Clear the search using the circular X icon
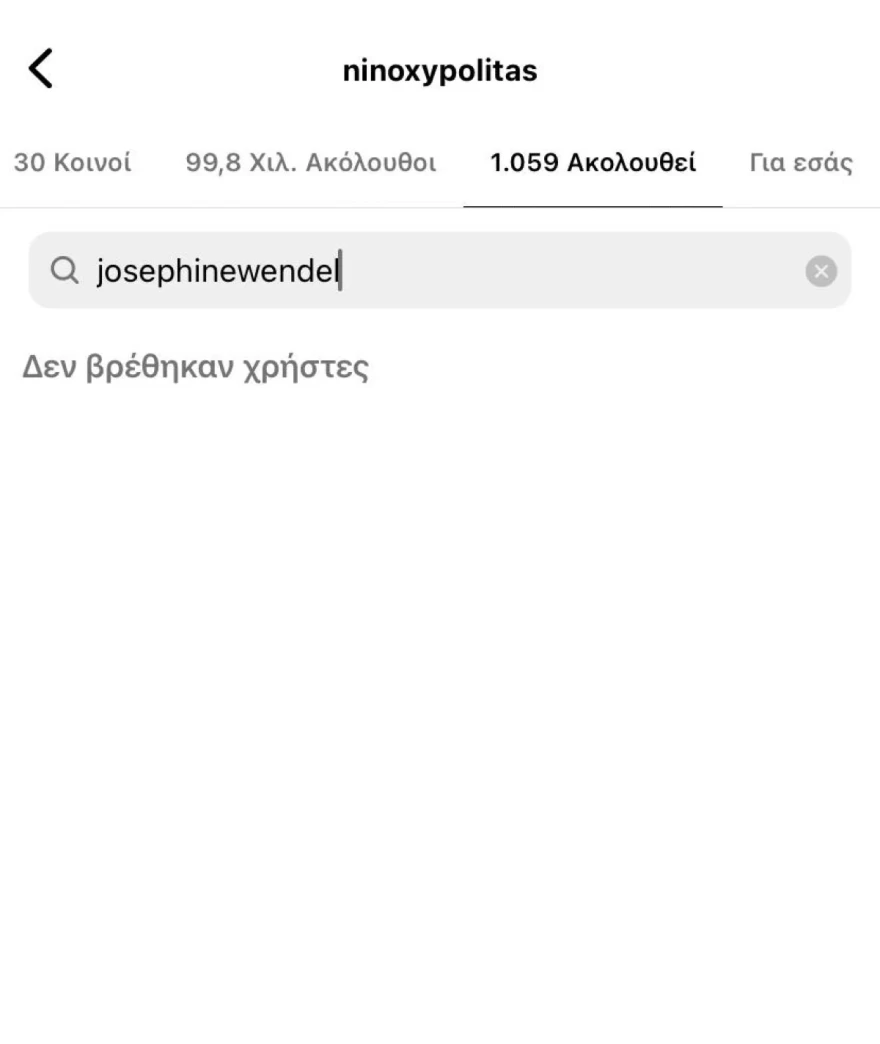Image resolution: width=880 pixels, height=1044 pixels. point(819,271)
